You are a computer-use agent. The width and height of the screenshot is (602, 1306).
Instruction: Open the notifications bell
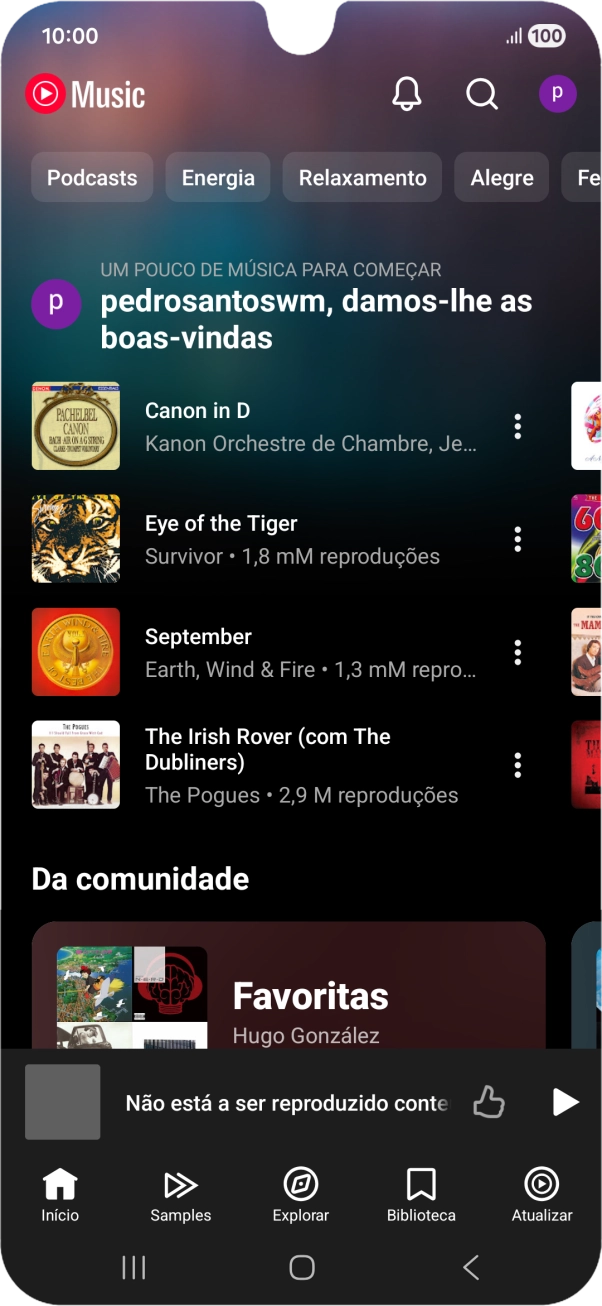click(x=406, y=94)
